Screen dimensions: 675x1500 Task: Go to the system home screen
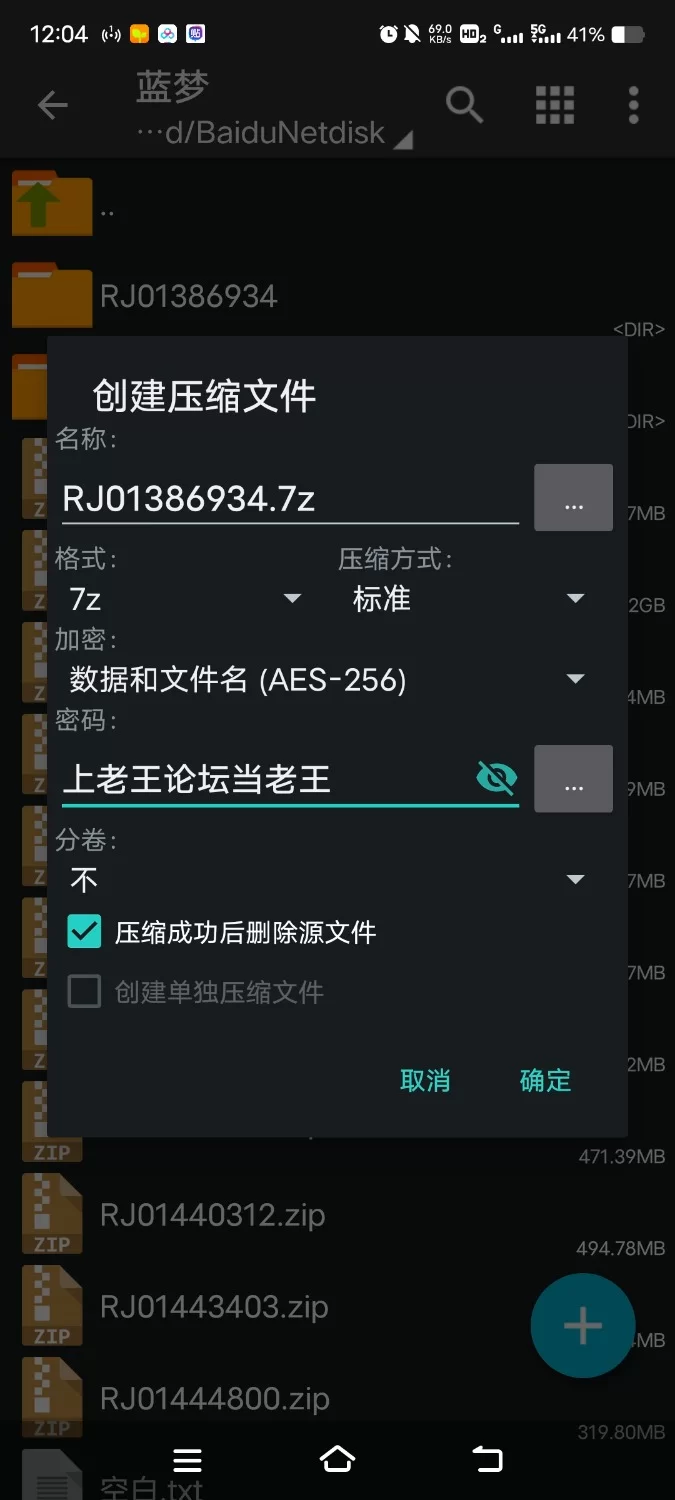click(337, 1461)
